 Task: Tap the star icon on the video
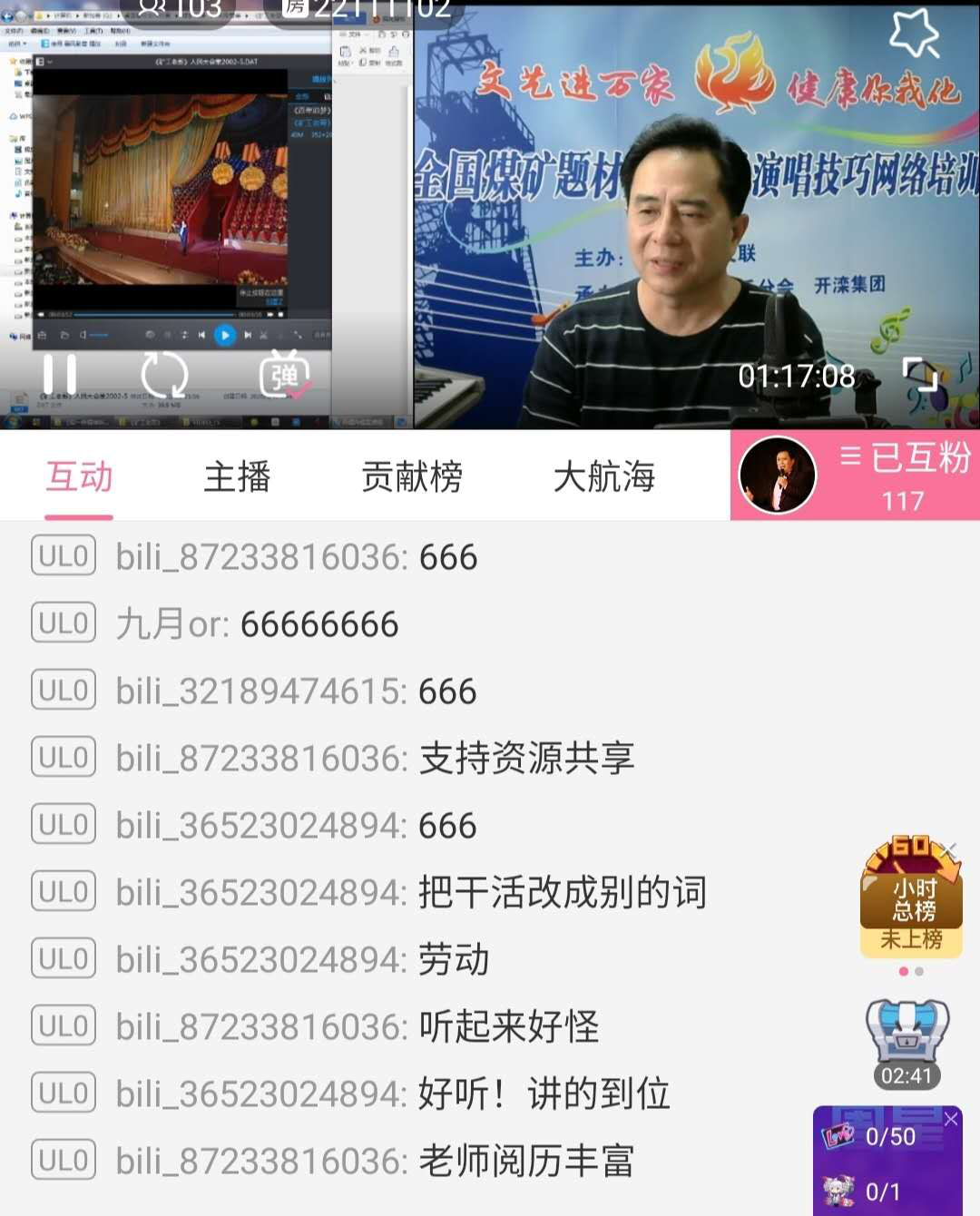click(913, 33)
